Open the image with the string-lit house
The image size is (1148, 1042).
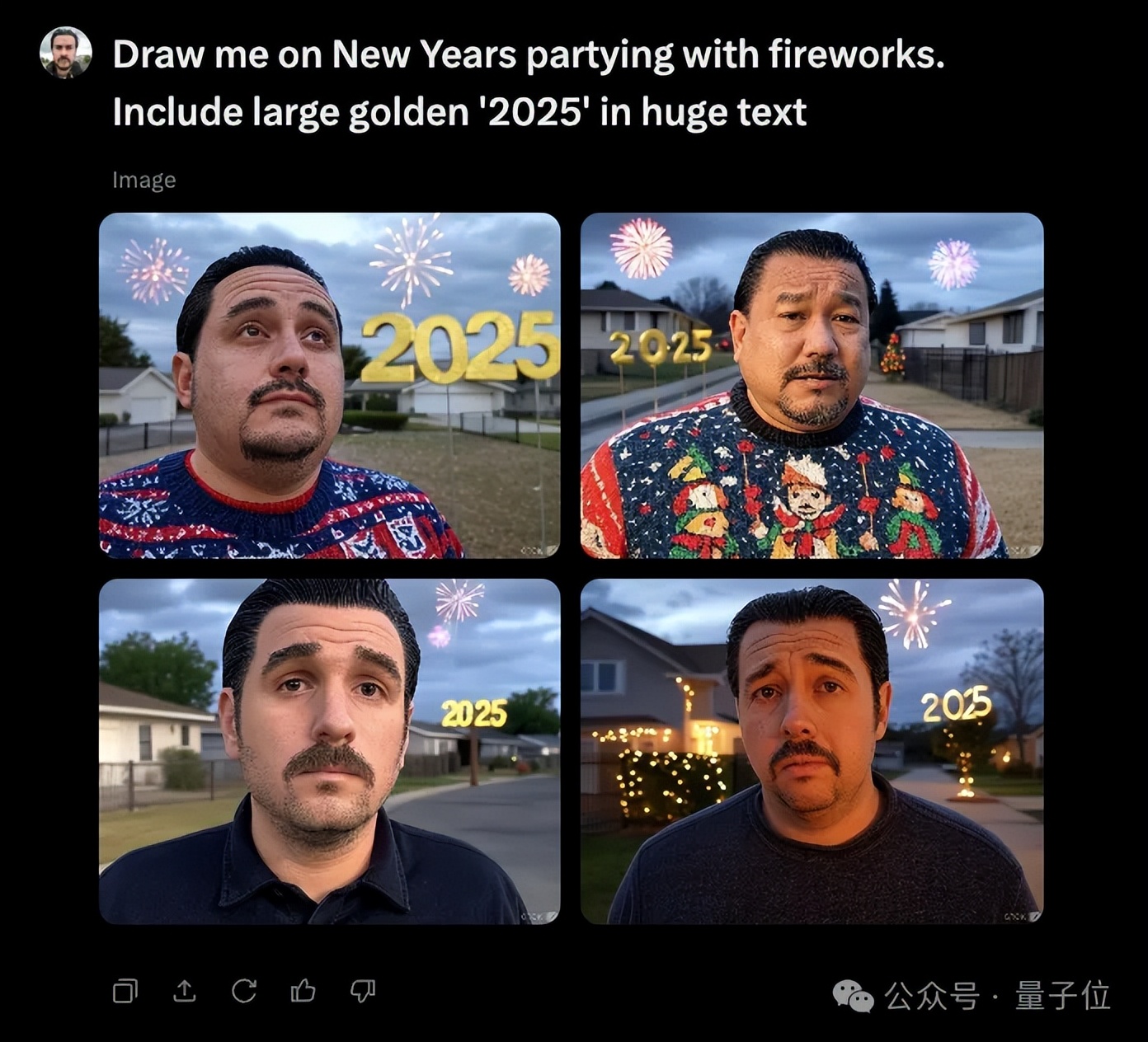pyautogui.click(x=812, y=751)
